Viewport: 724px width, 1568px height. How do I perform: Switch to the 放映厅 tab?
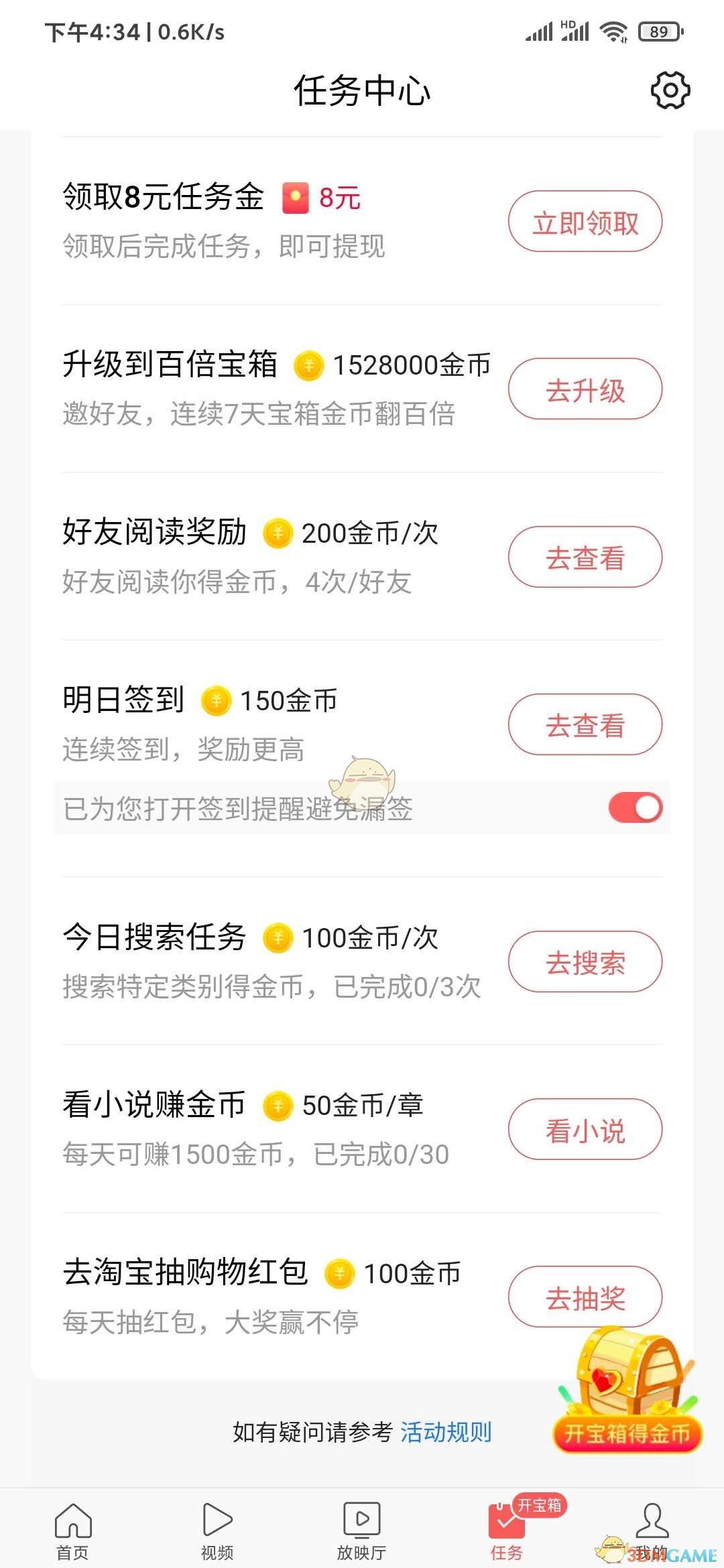pyautogui.click(x=361, y=1532)
